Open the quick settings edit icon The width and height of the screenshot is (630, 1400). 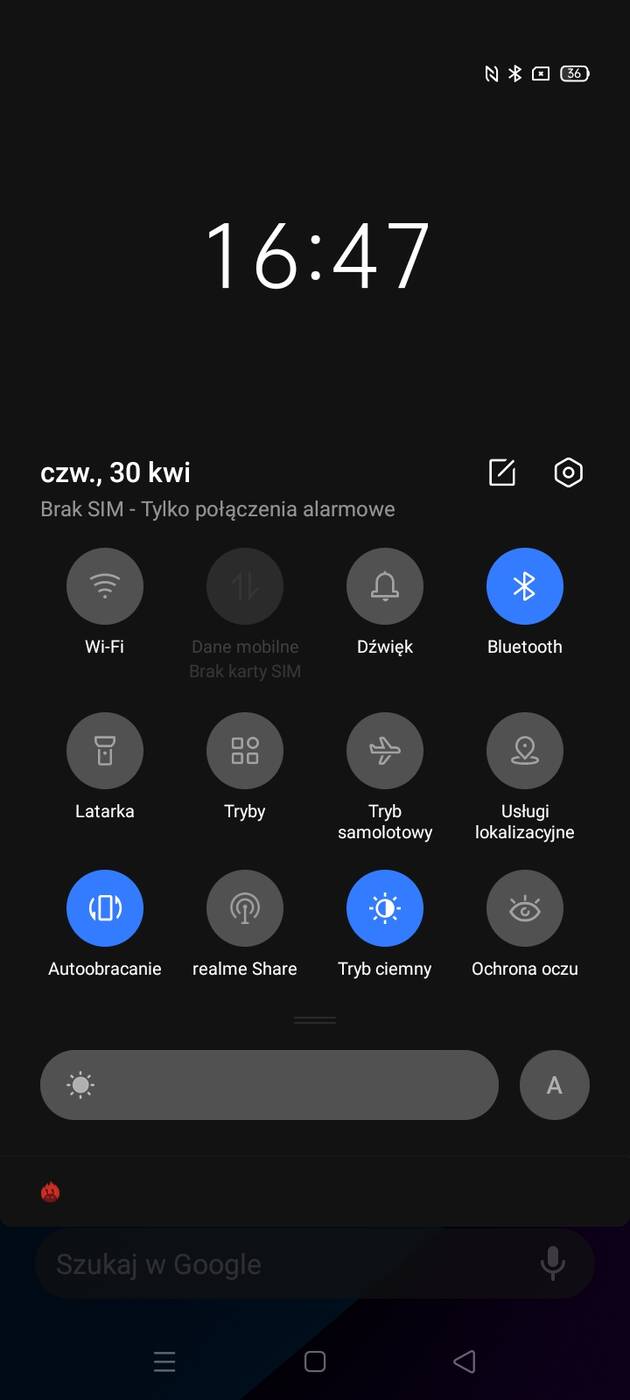[502, 472]
